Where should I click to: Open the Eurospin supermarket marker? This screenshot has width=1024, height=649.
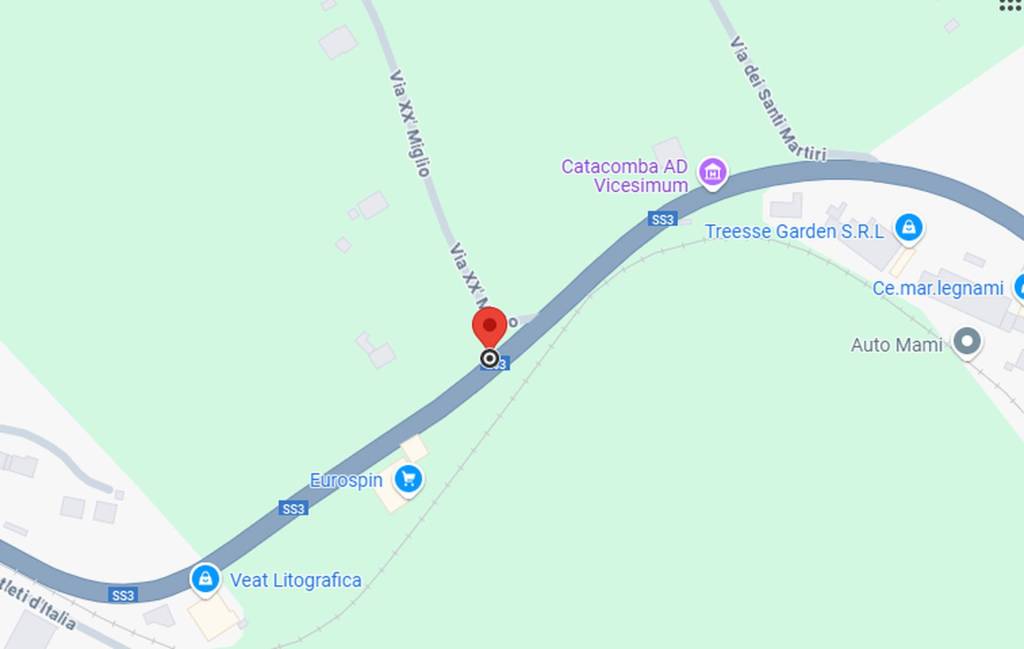[407, 479]
